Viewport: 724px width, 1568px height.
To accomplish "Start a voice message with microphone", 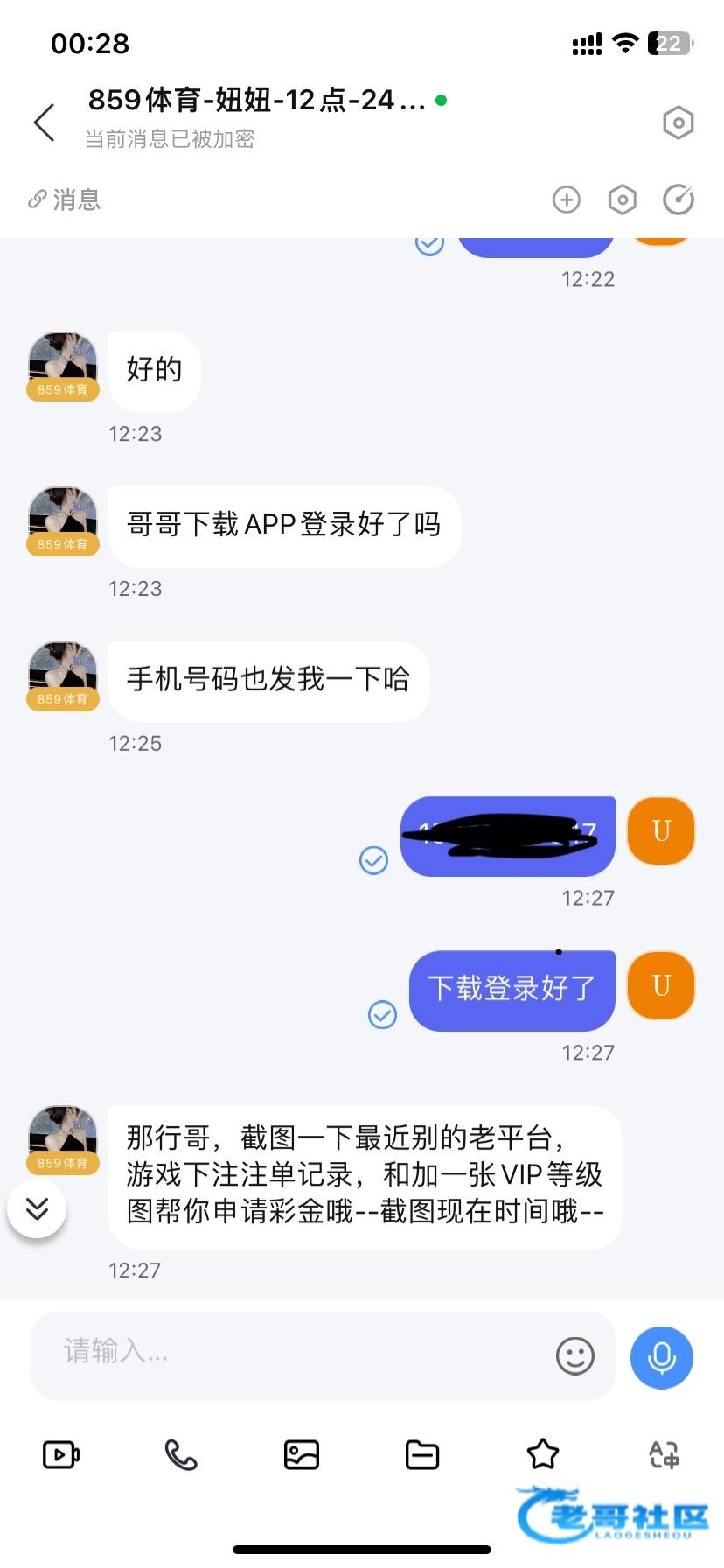I will pos(661,1356).
